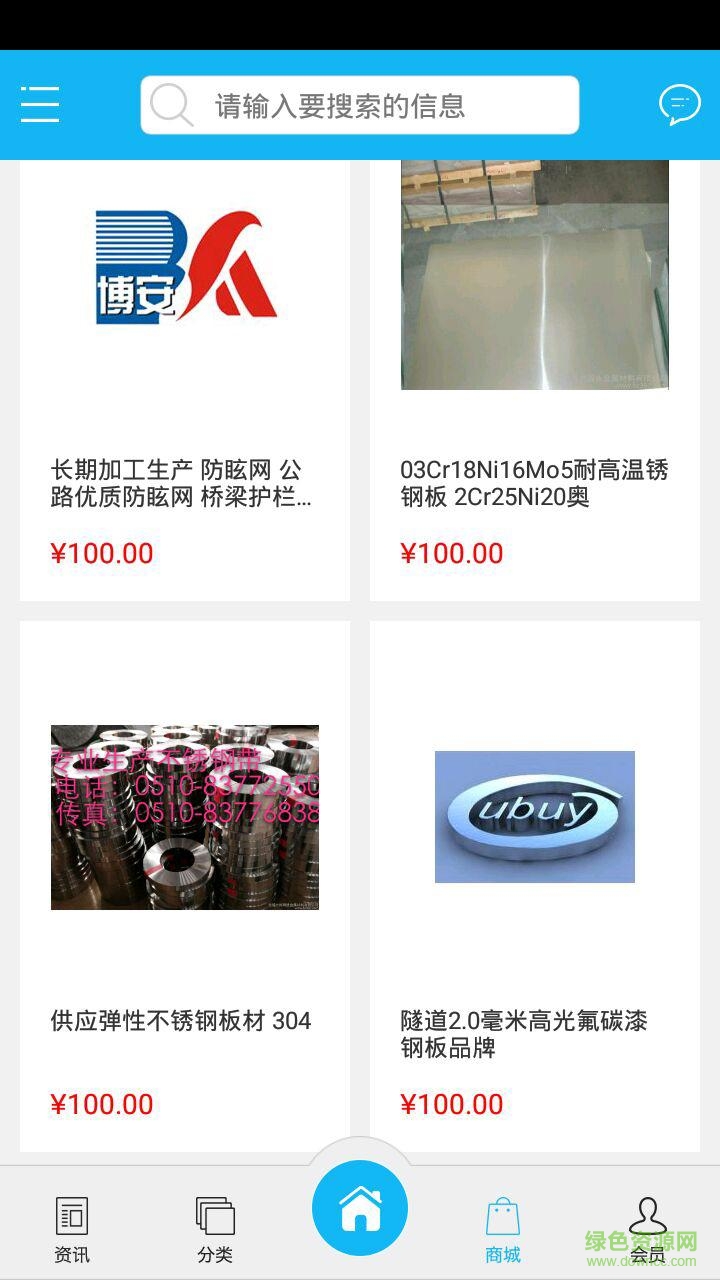Tap the home icon in bottom navigation
Viewport: 720px width, 1280px height.
point(360,1207)
